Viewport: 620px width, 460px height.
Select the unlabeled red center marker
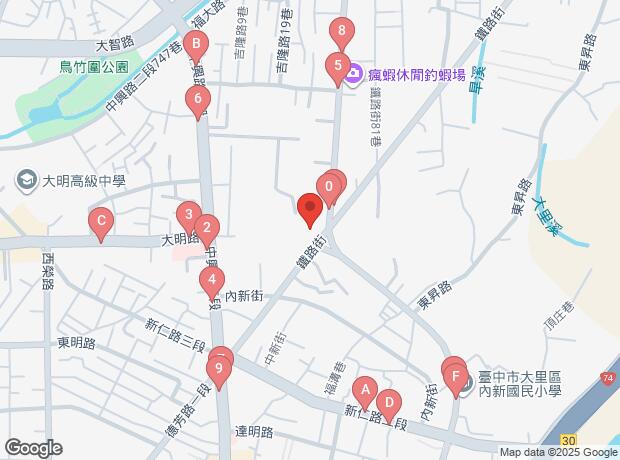309,209
